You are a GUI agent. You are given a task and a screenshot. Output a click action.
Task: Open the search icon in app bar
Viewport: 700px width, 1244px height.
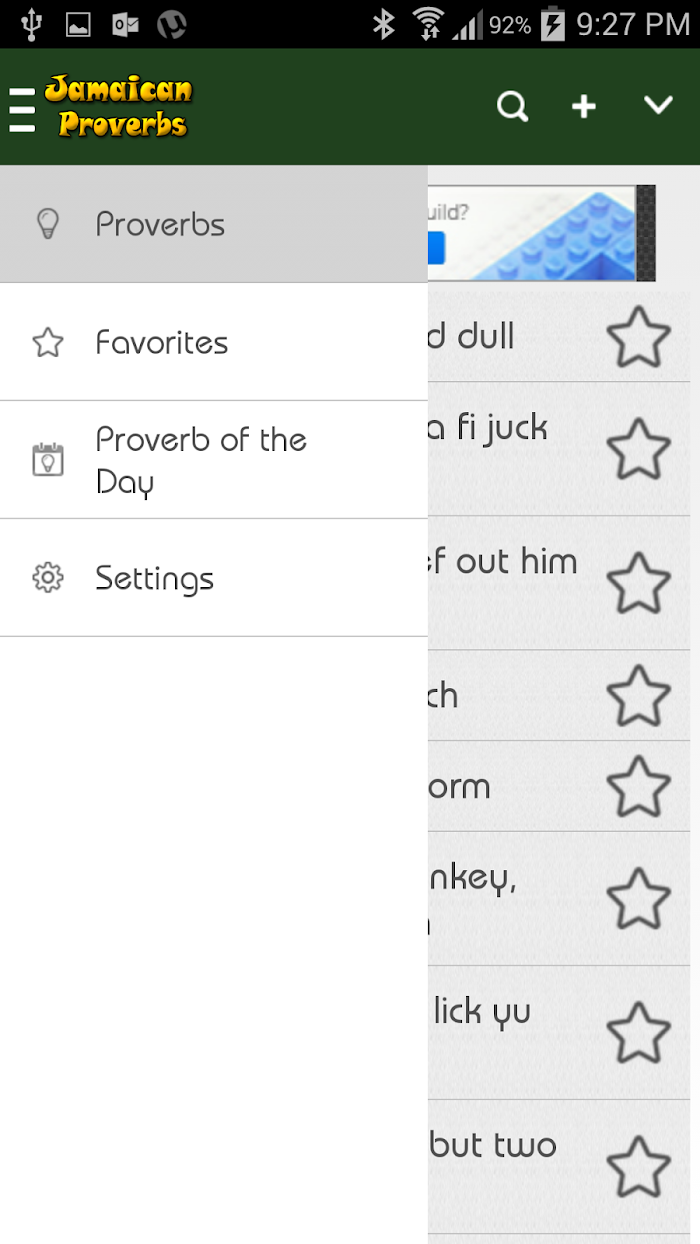click(512, 106)
